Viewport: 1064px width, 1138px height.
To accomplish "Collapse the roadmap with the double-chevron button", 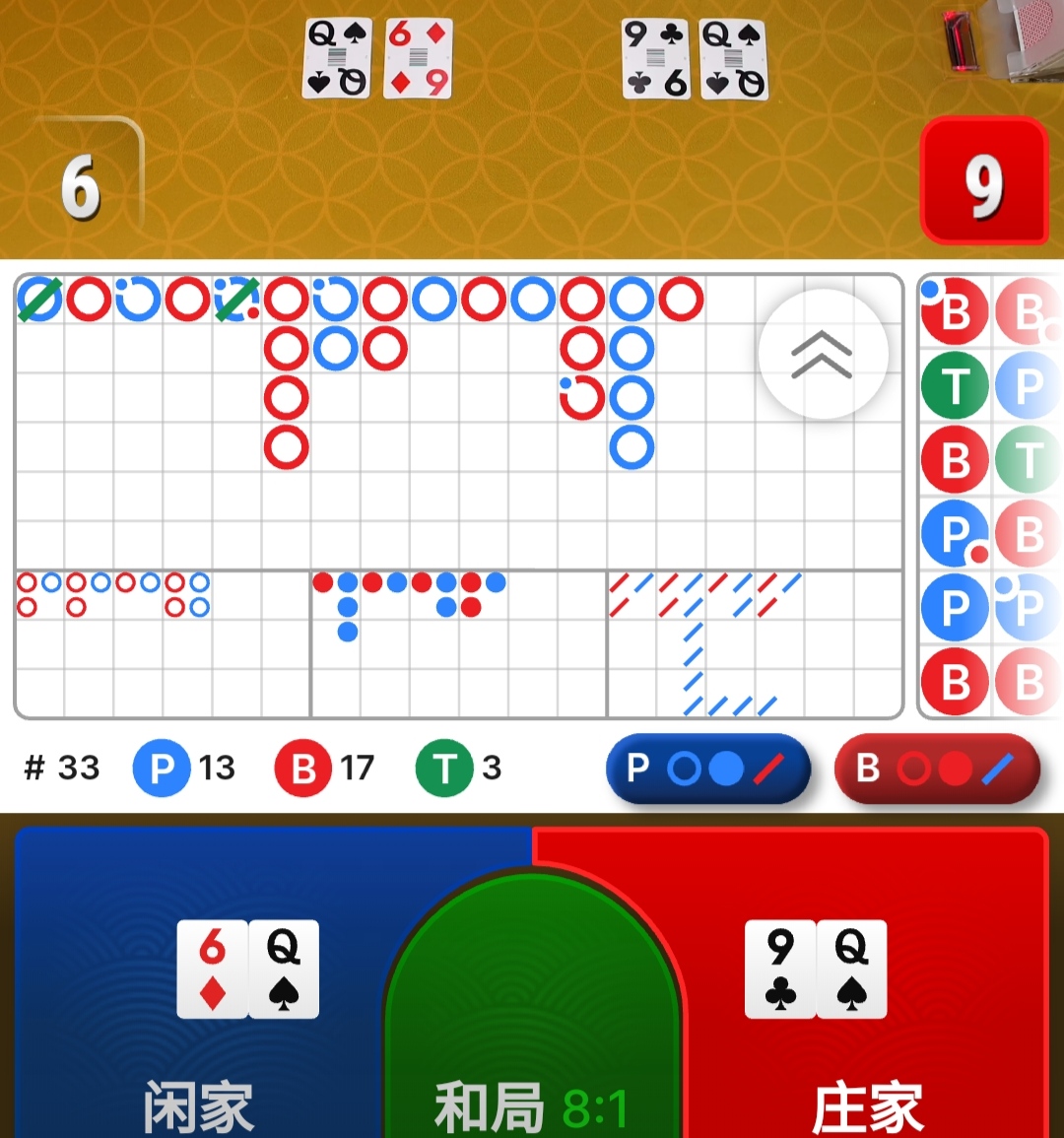I will pyautogui.click(x=823, y=355).
